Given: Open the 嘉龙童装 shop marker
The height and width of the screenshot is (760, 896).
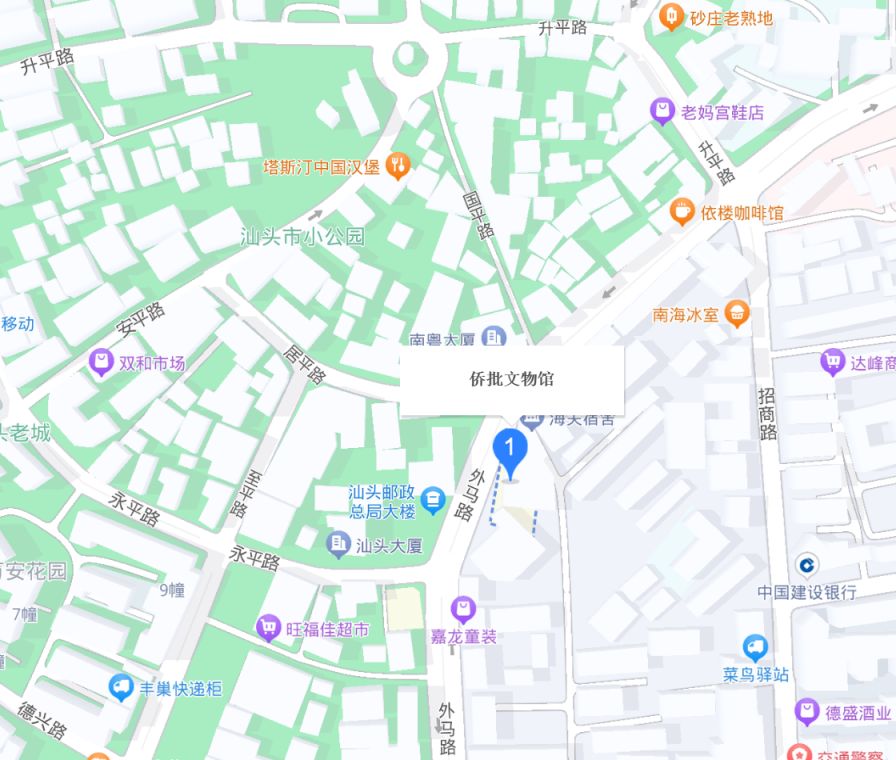Looking at the screenshot, I should coord(462,609).
